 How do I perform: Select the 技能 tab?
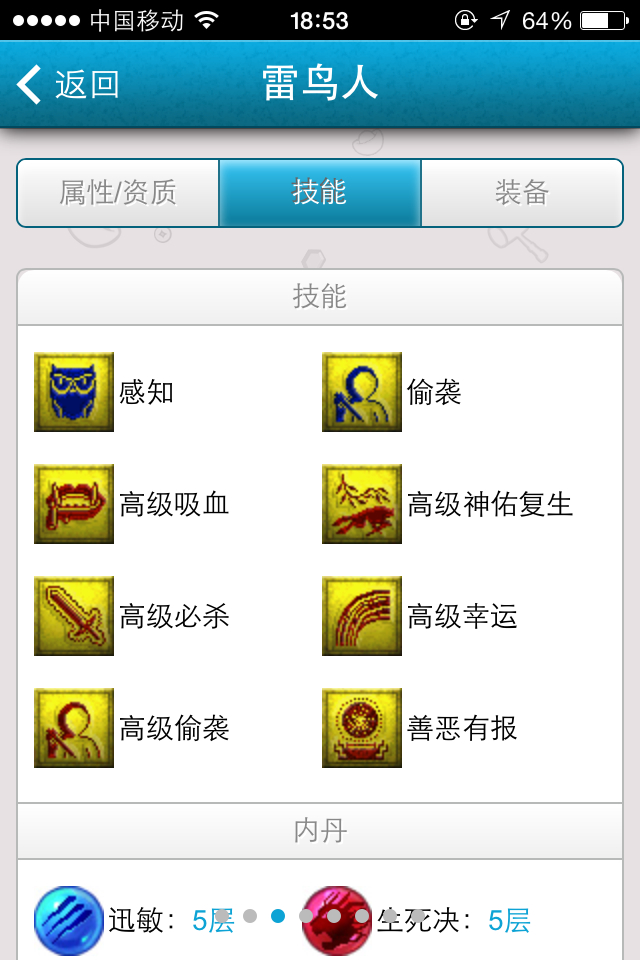point(320,192)
